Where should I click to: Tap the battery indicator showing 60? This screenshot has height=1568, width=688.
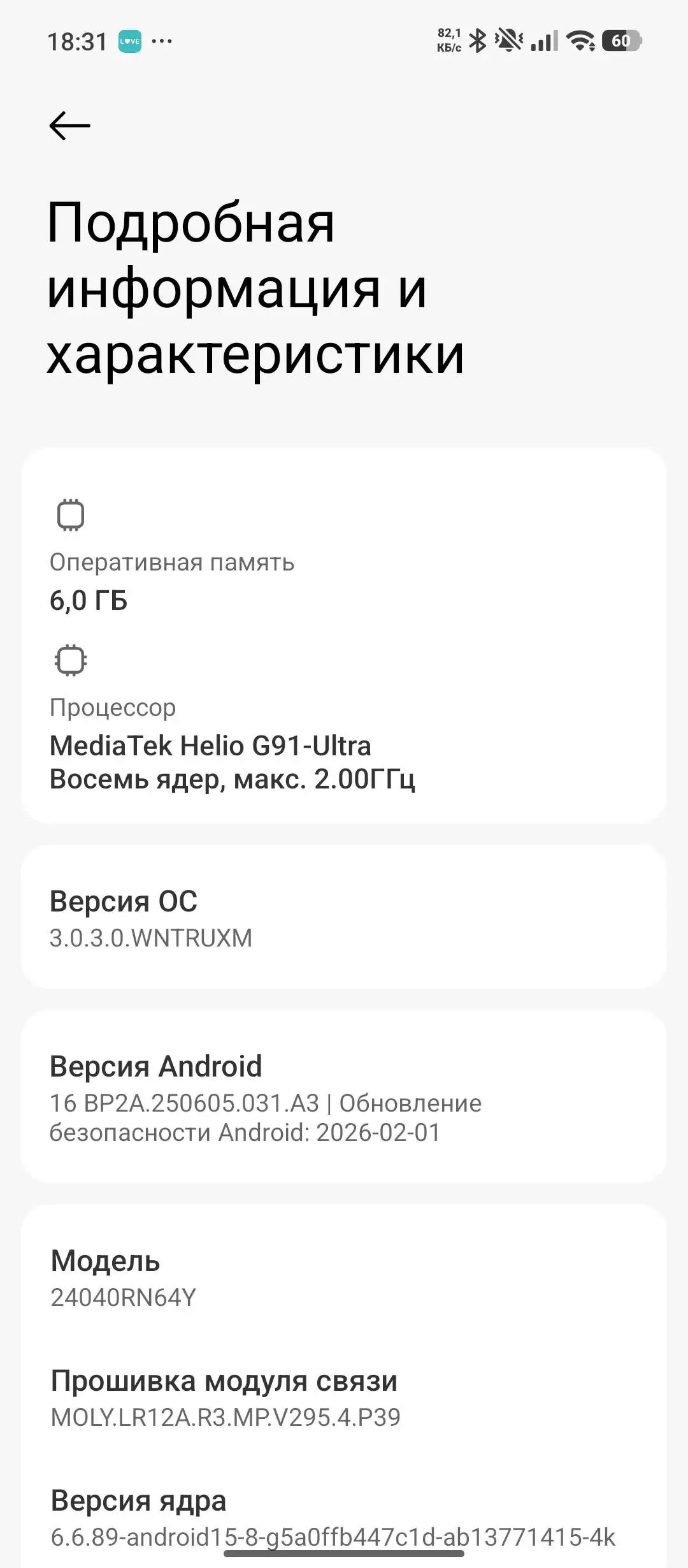pyautogui.click(x=621, y=40)
